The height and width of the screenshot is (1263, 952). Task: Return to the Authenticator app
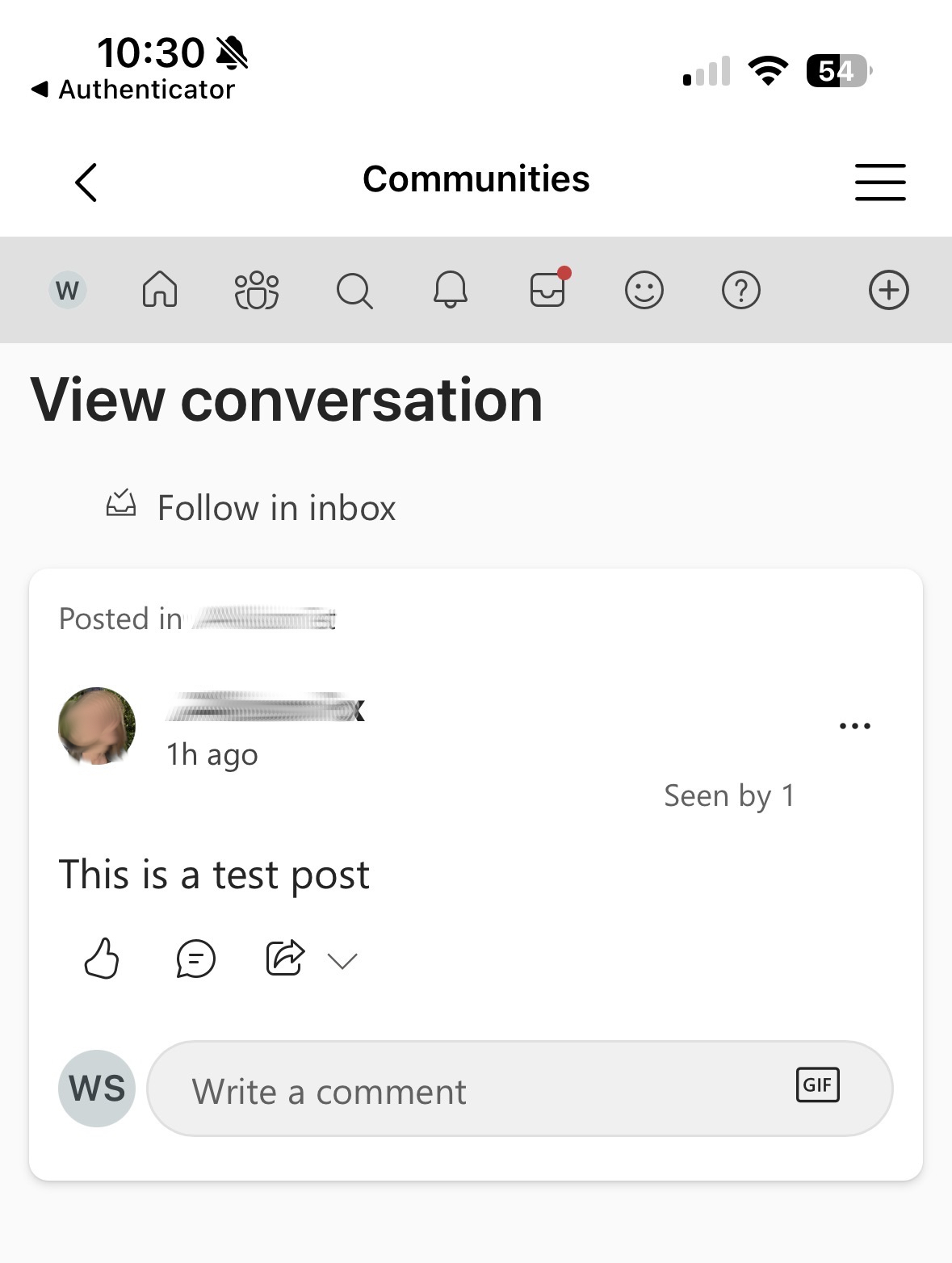tap(133, 90)
